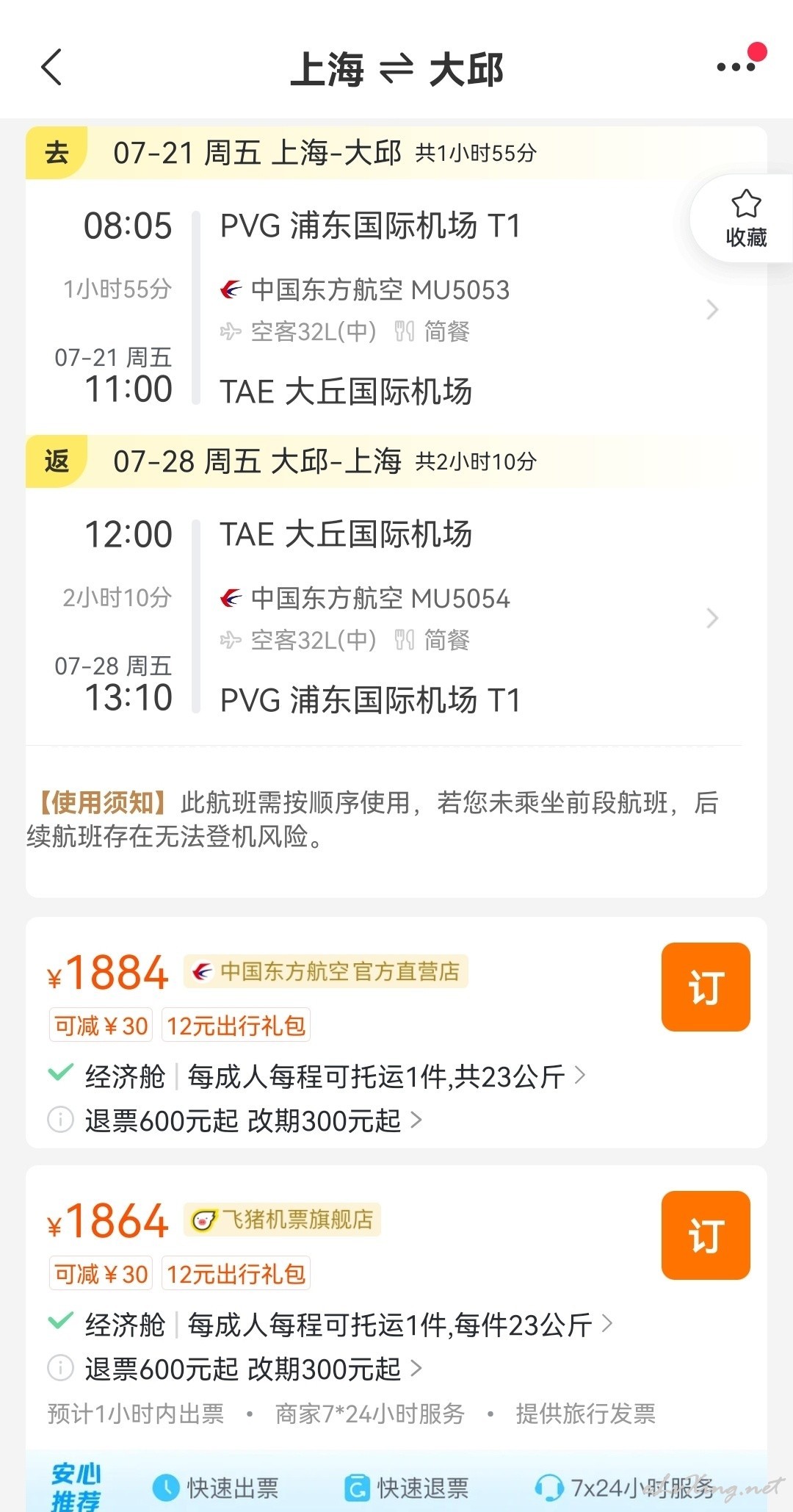Open details of outbound flight MU5053
Screen dimensions: 793x1512
tap(396, 309)
